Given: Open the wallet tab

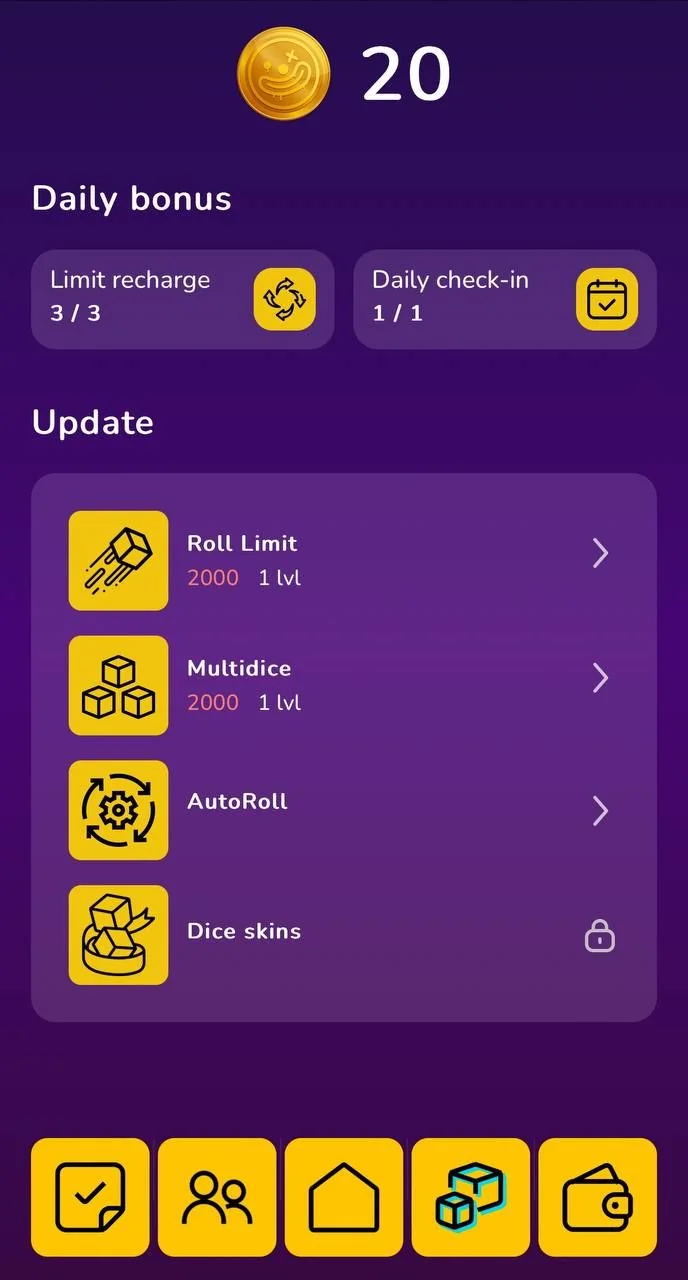Looking at the screenshot, I should pyautogui.click(x=598, y=1197).
